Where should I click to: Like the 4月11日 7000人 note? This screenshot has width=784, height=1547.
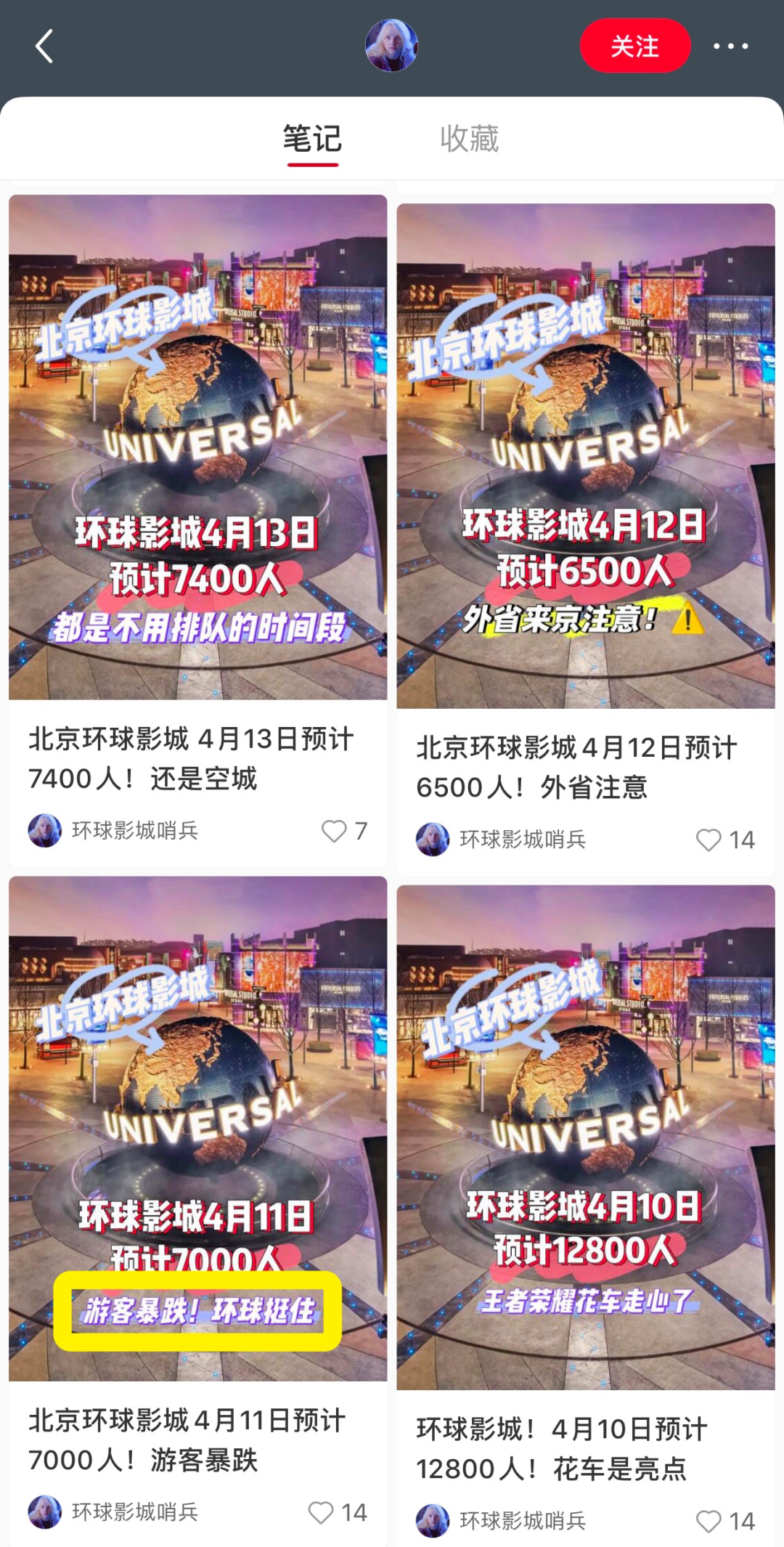(x=322, y=1512)
